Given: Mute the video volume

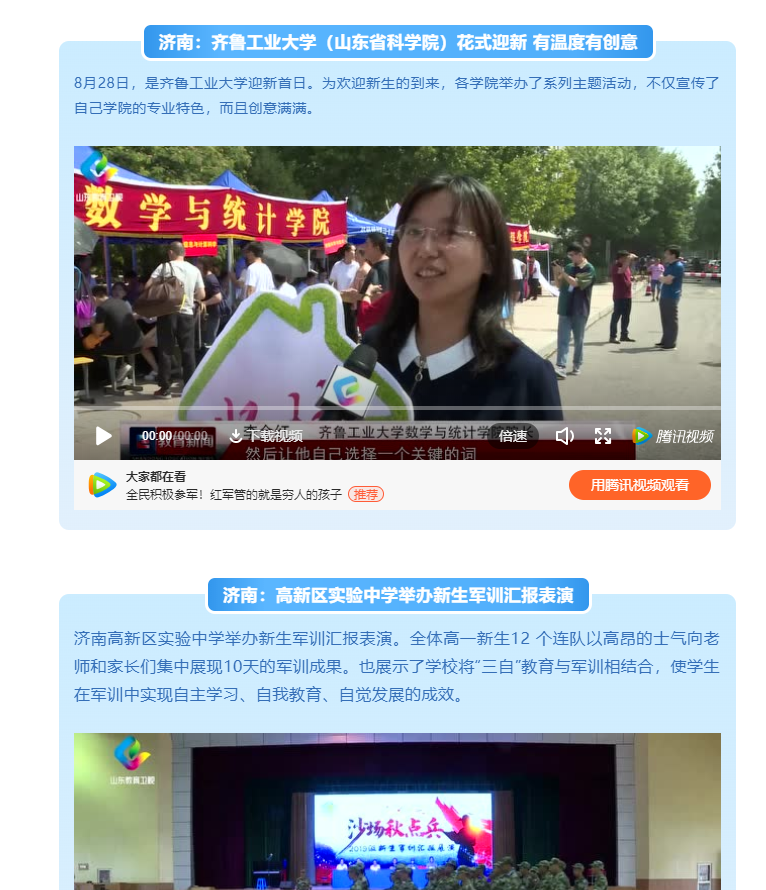Looking at the screenshot, I should [564, 436].
